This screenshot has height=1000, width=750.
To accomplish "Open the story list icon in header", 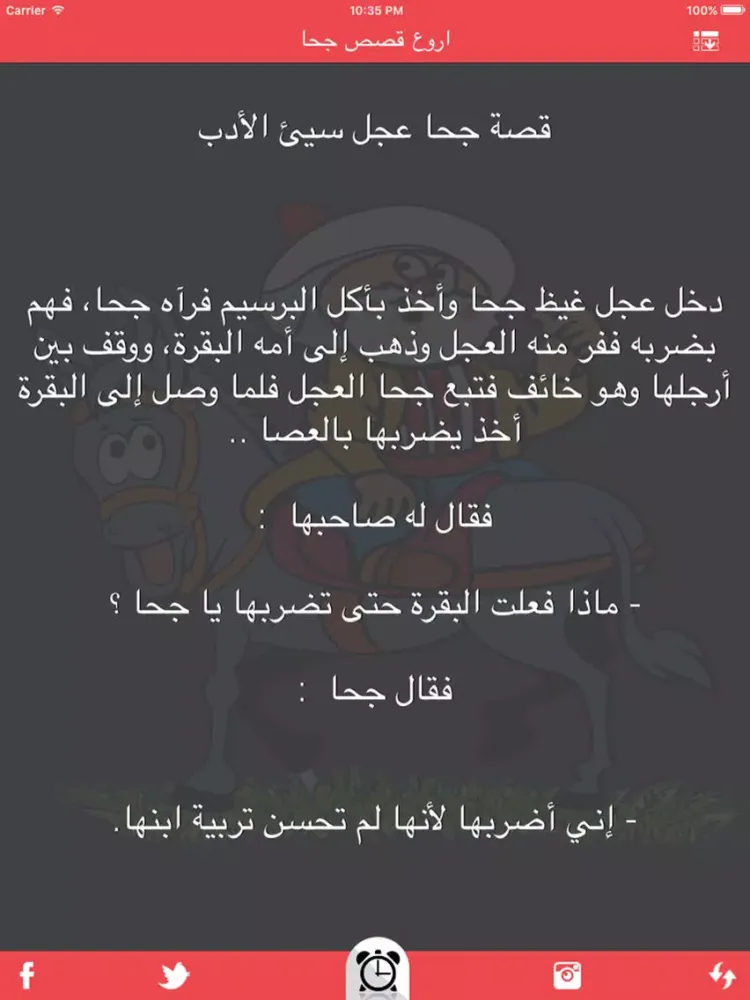I will (x=707, y=41).
